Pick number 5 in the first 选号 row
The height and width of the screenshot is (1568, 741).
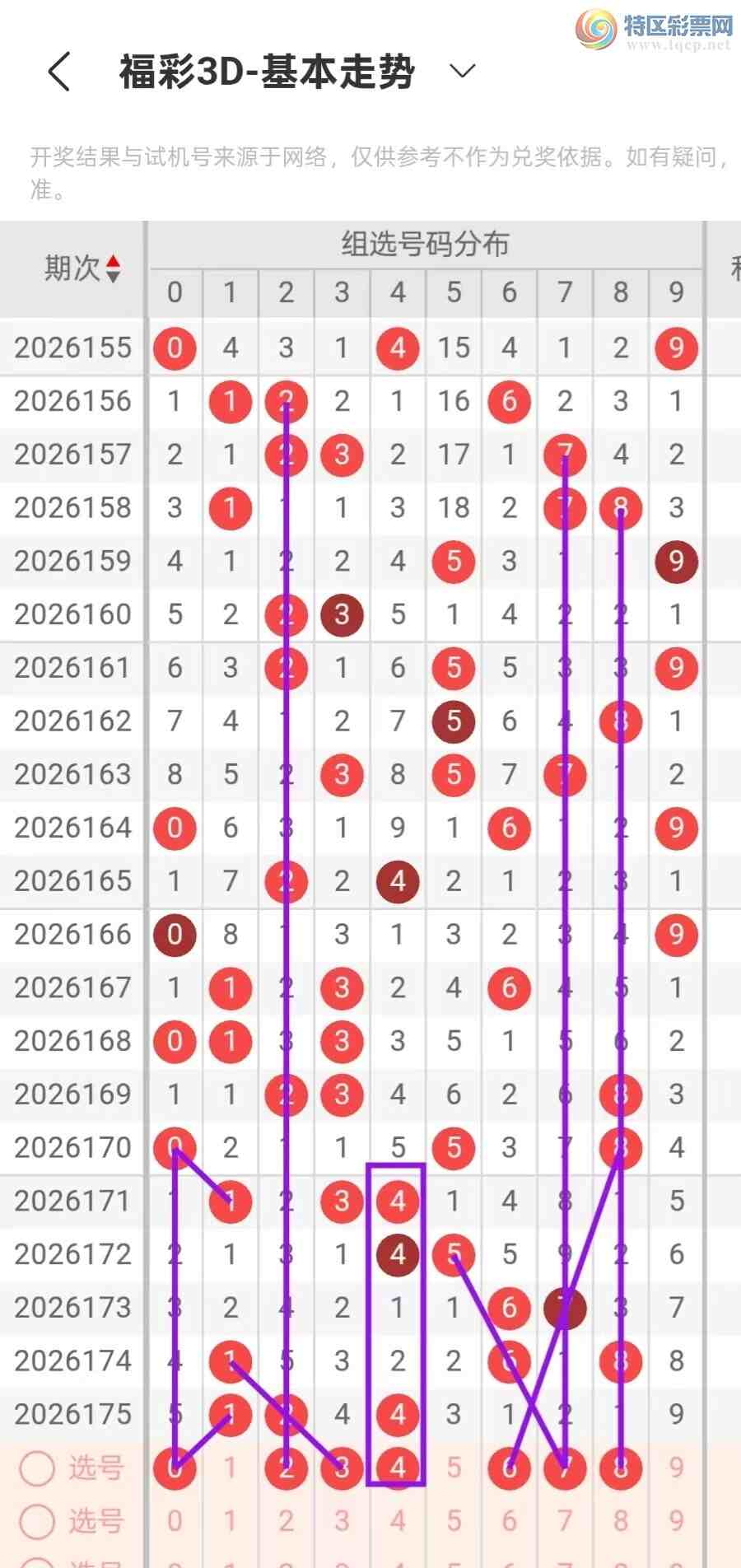[x=454, y=1468]
